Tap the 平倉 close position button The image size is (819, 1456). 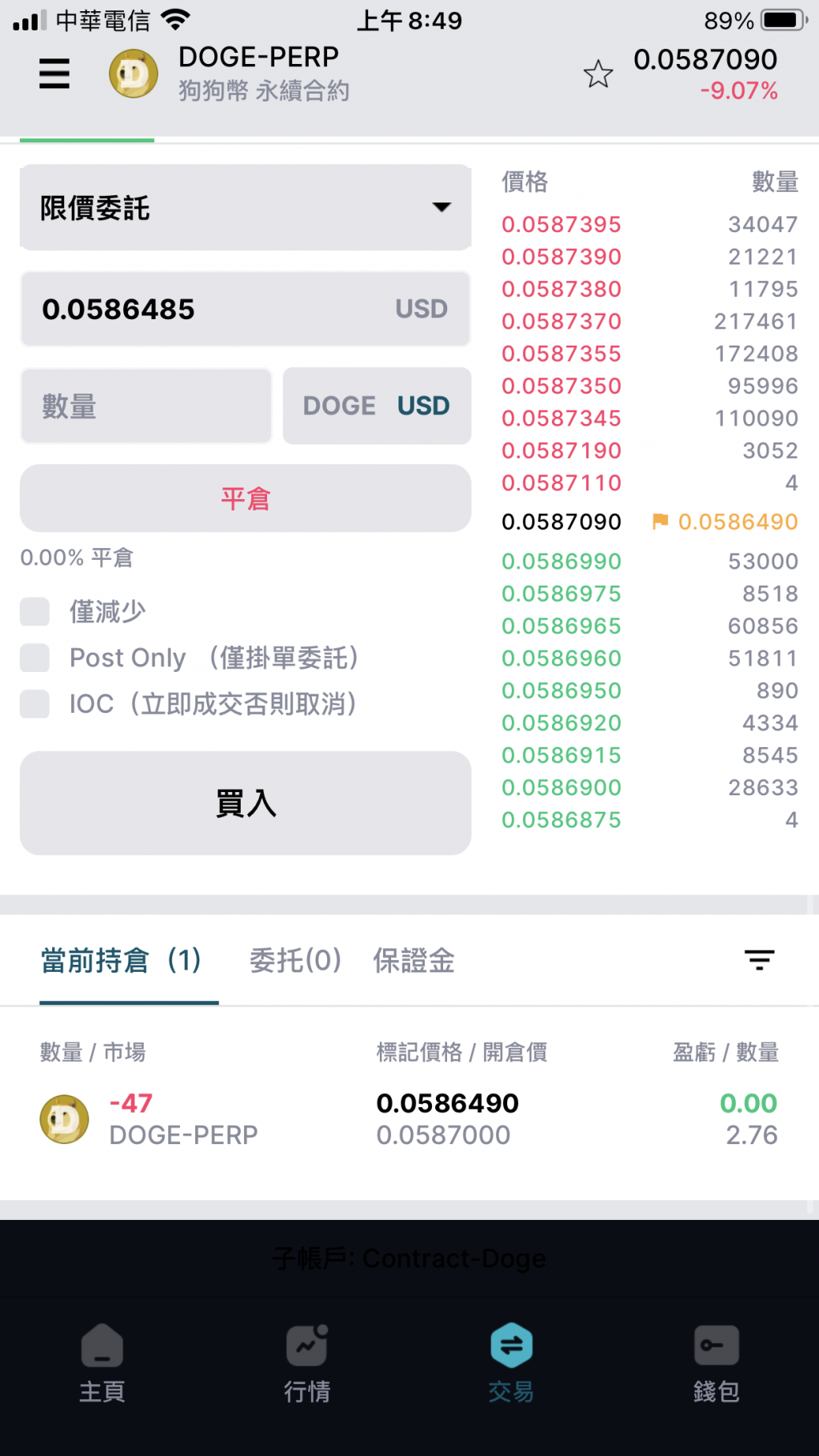tap(245, 498)
